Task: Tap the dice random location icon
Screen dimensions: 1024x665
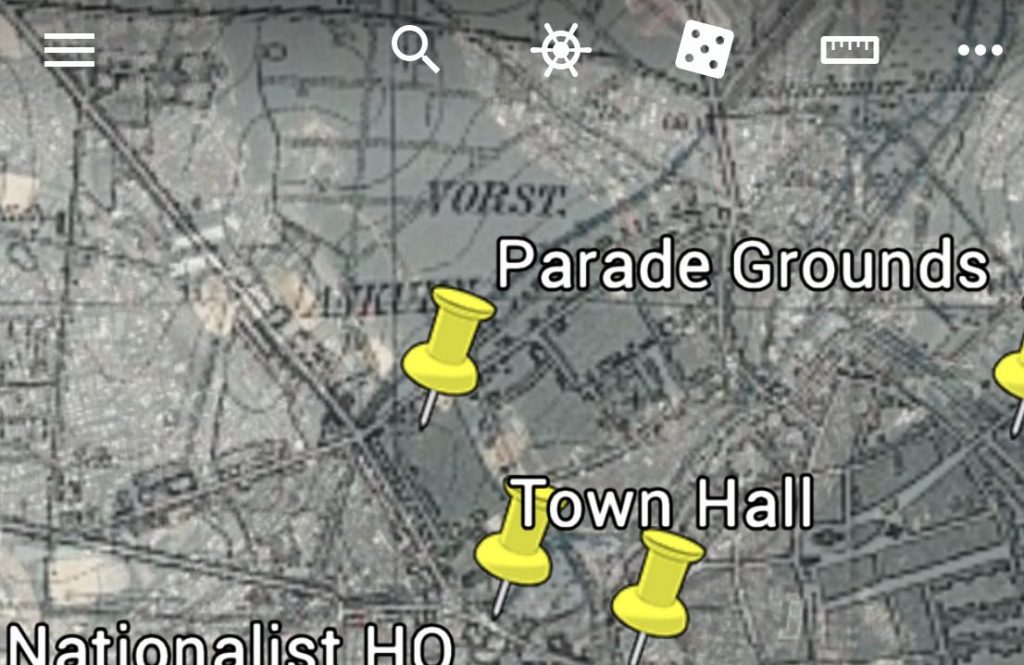Action: (x=704, y=49)
